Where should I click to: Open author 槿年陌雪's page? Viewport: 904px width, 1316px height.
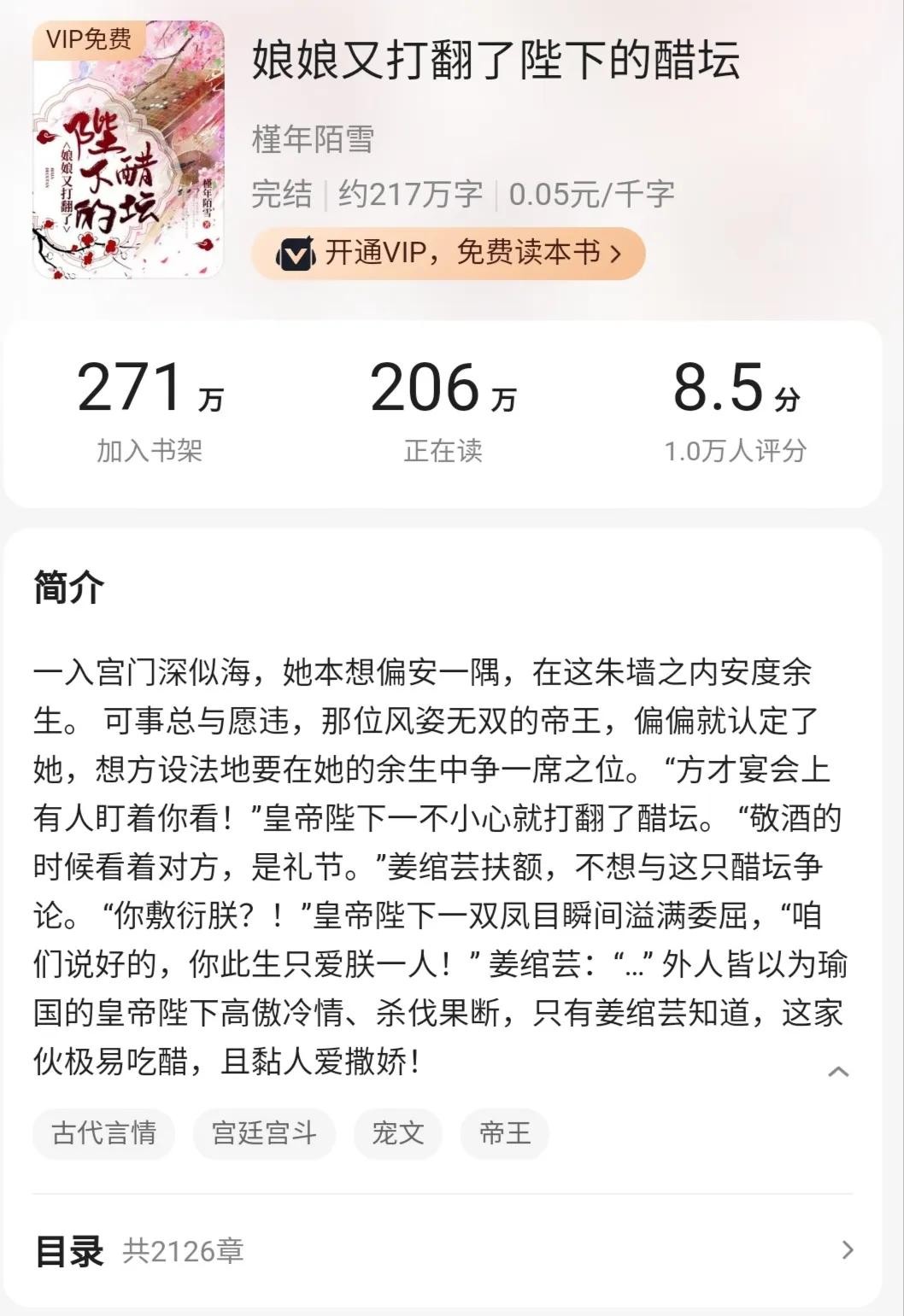[313, 139]
